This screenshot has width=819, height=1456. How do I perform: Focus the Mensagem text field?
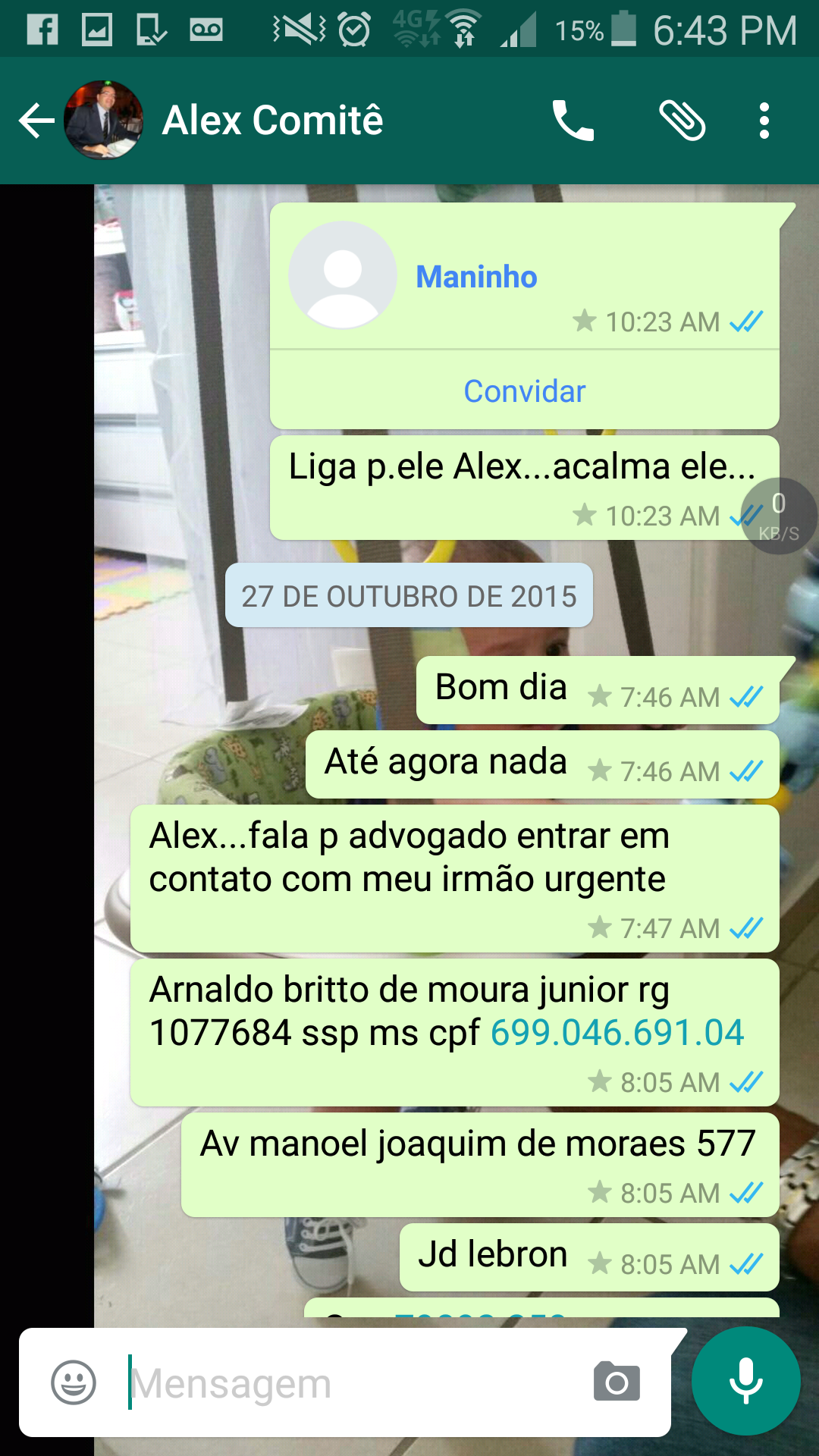point(349,1382)
